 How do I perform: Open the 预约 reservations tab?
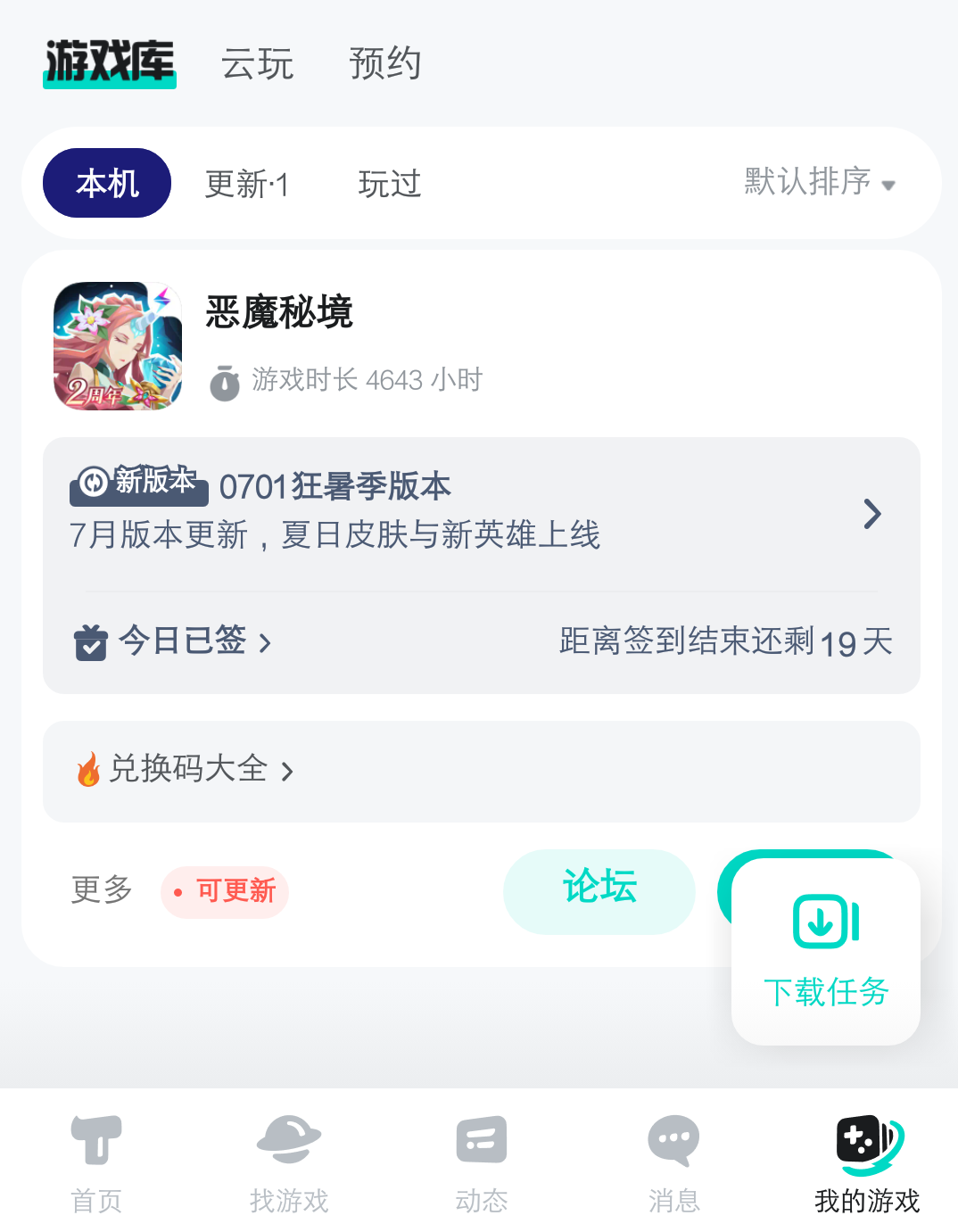click(x=384, y=64)
